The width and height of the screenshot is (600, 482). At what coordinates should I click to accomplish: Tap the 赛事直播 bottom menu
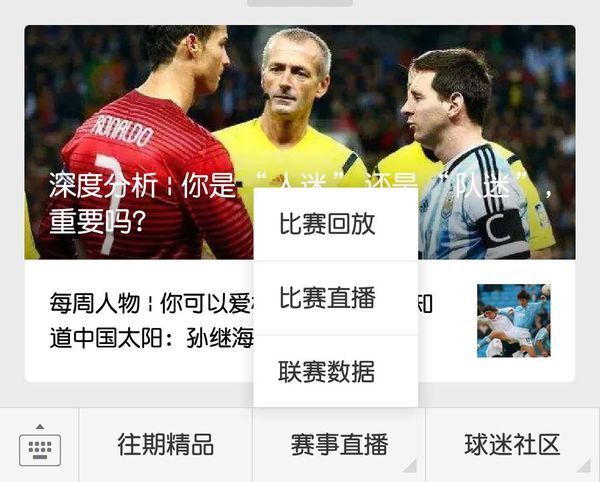pos(339,446)
